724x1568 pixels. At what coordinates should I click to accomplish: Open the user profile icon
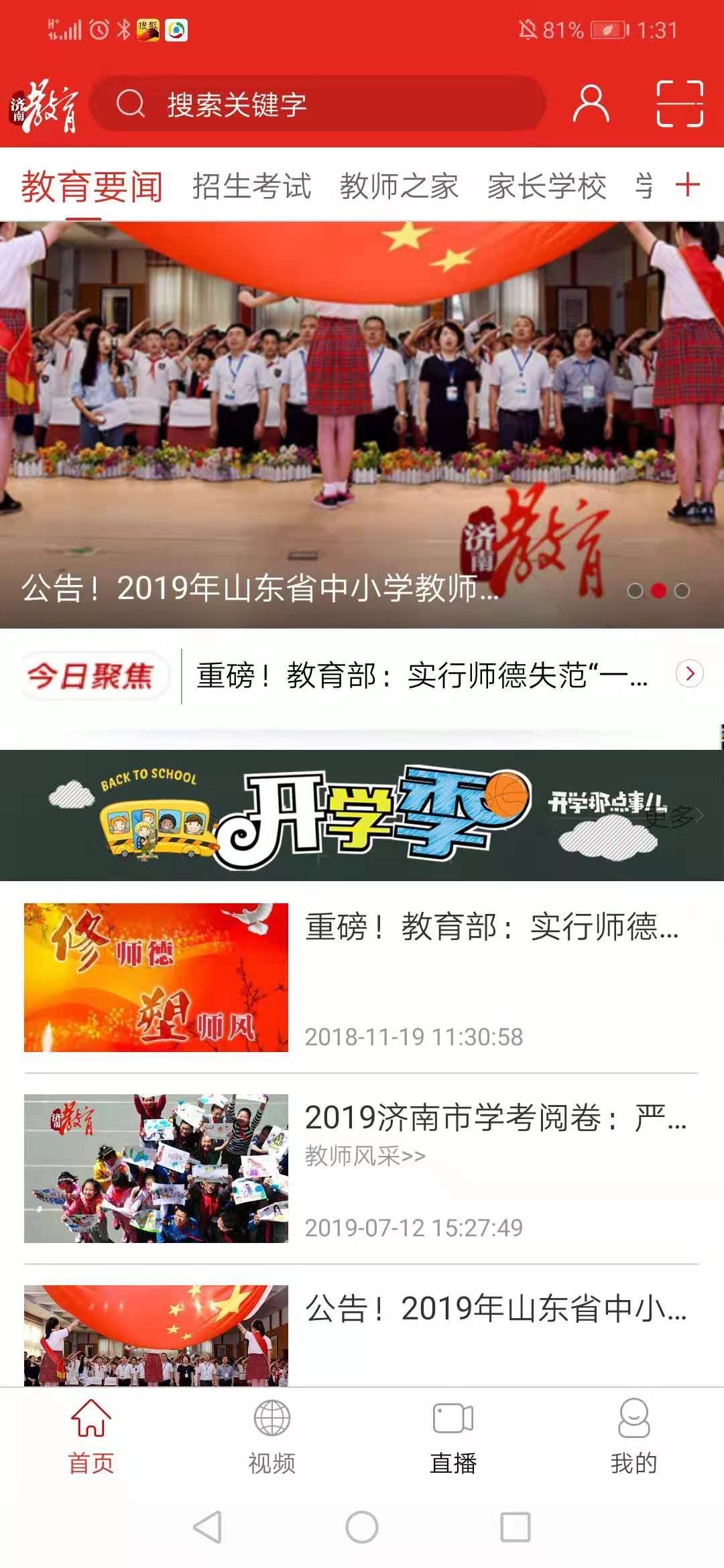click(591, 104)
